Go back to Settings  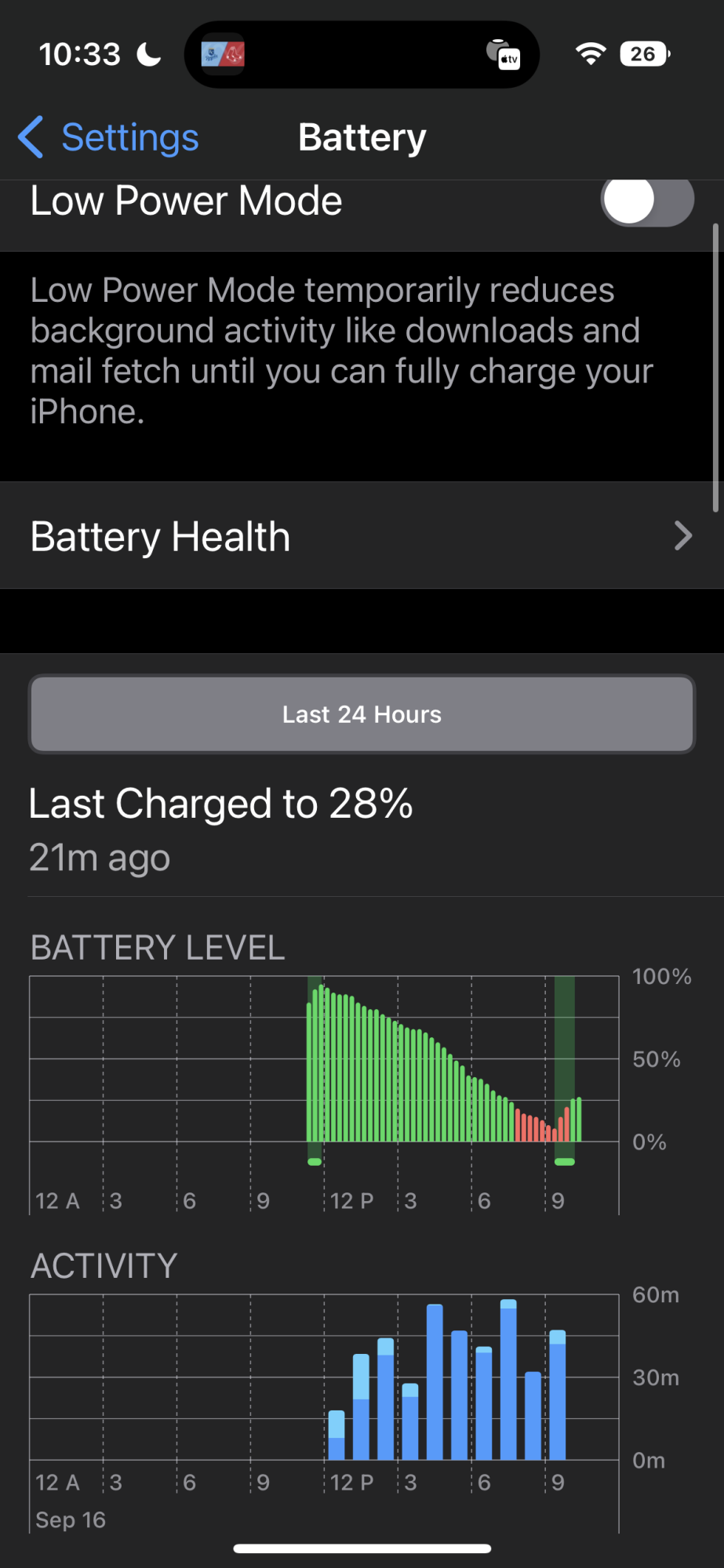coord(108,138)
